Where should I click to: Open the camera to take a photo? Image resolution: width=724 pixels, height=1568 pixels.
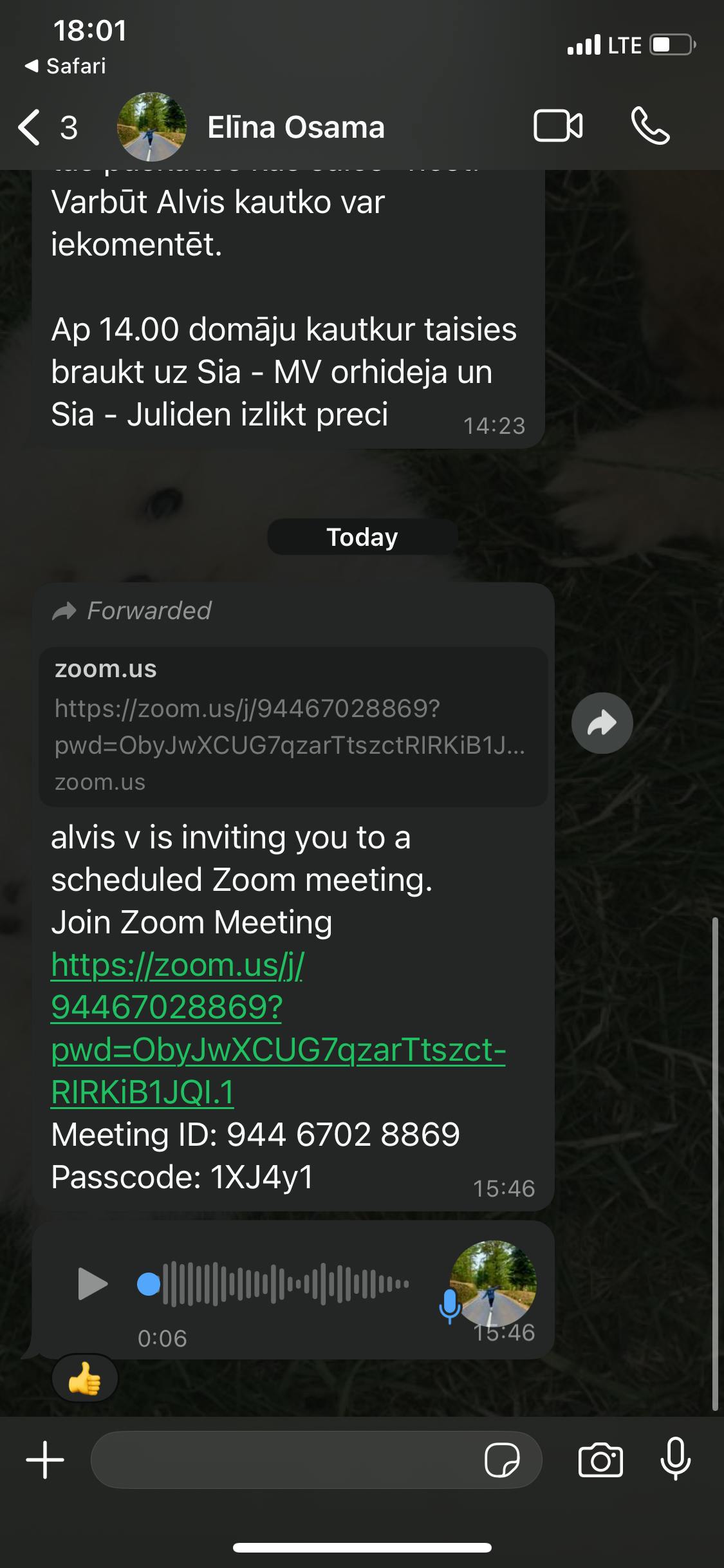tap(600, 1460)
